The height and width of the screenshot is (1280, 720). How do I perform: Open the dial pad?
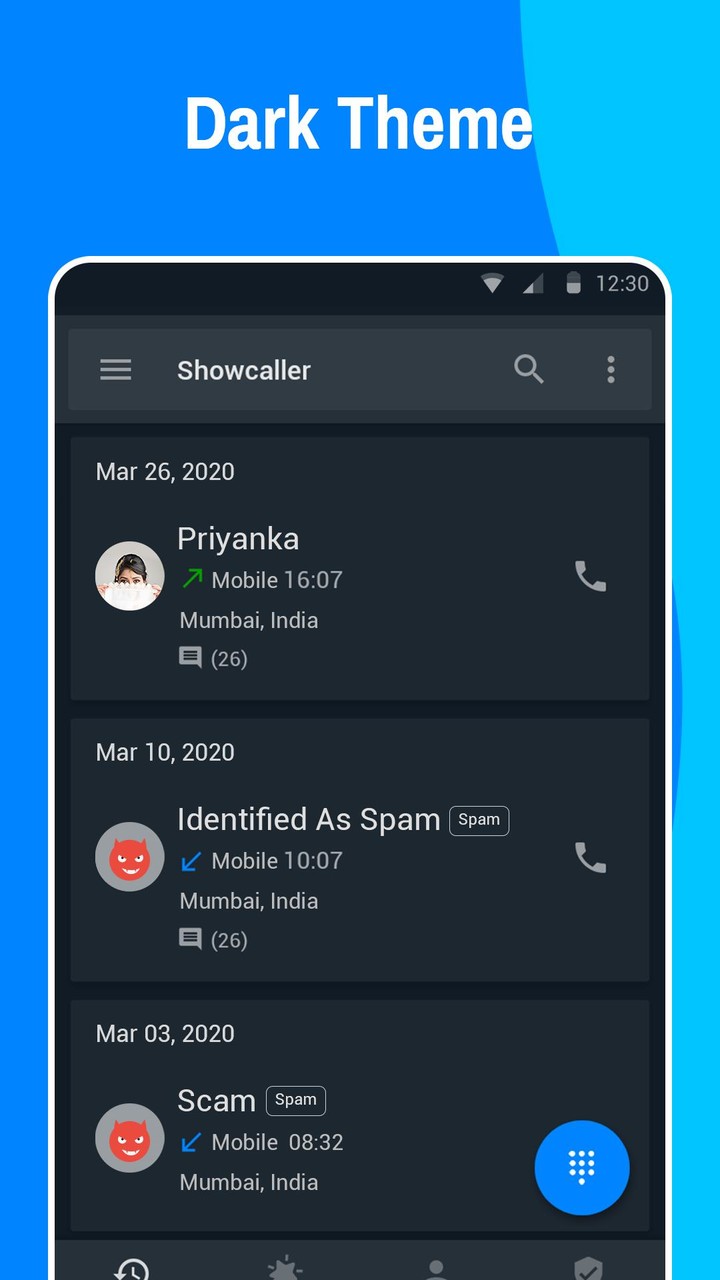(x=582, y=1168)
